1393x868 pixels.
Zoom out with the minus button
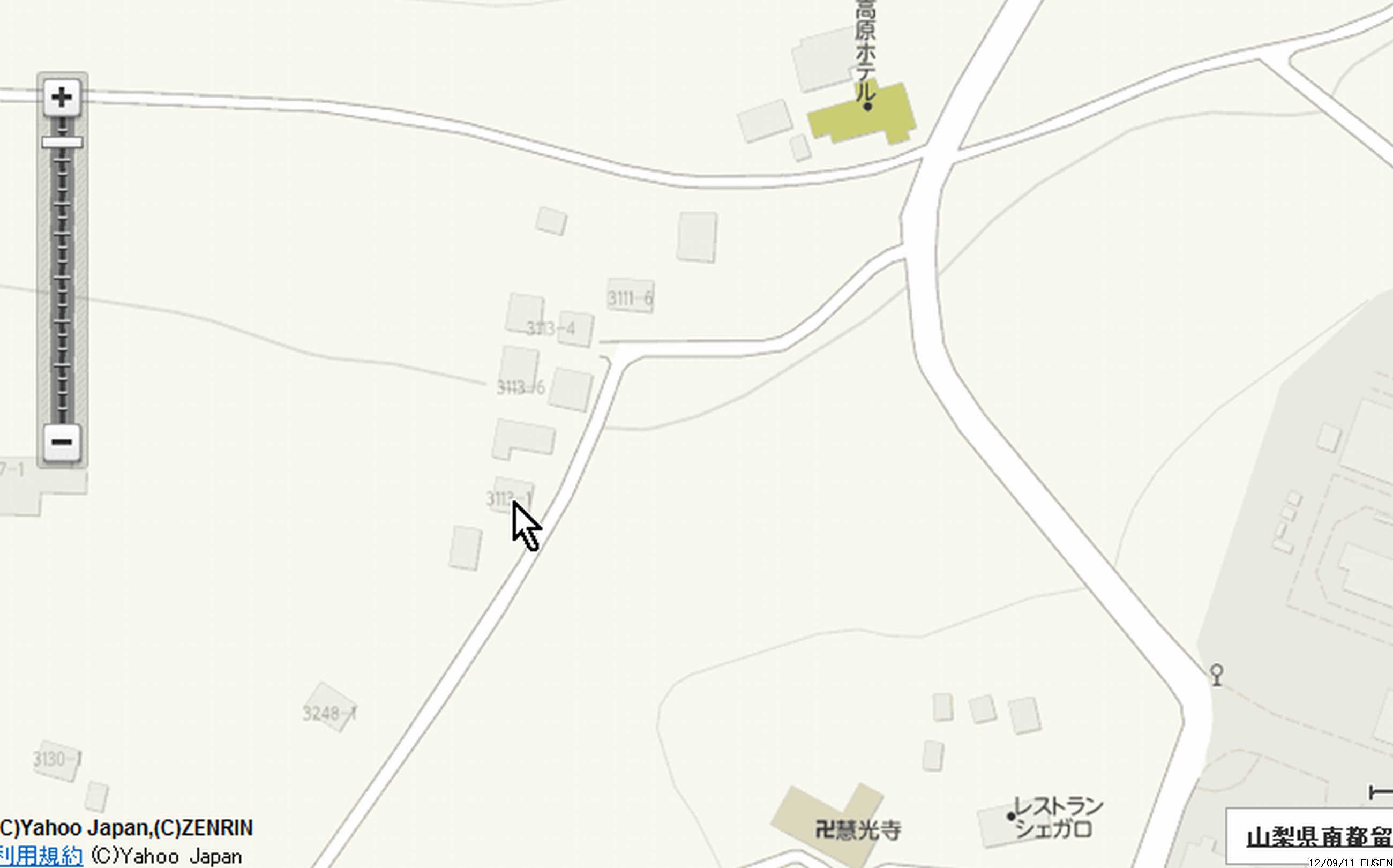click(62, 442)
